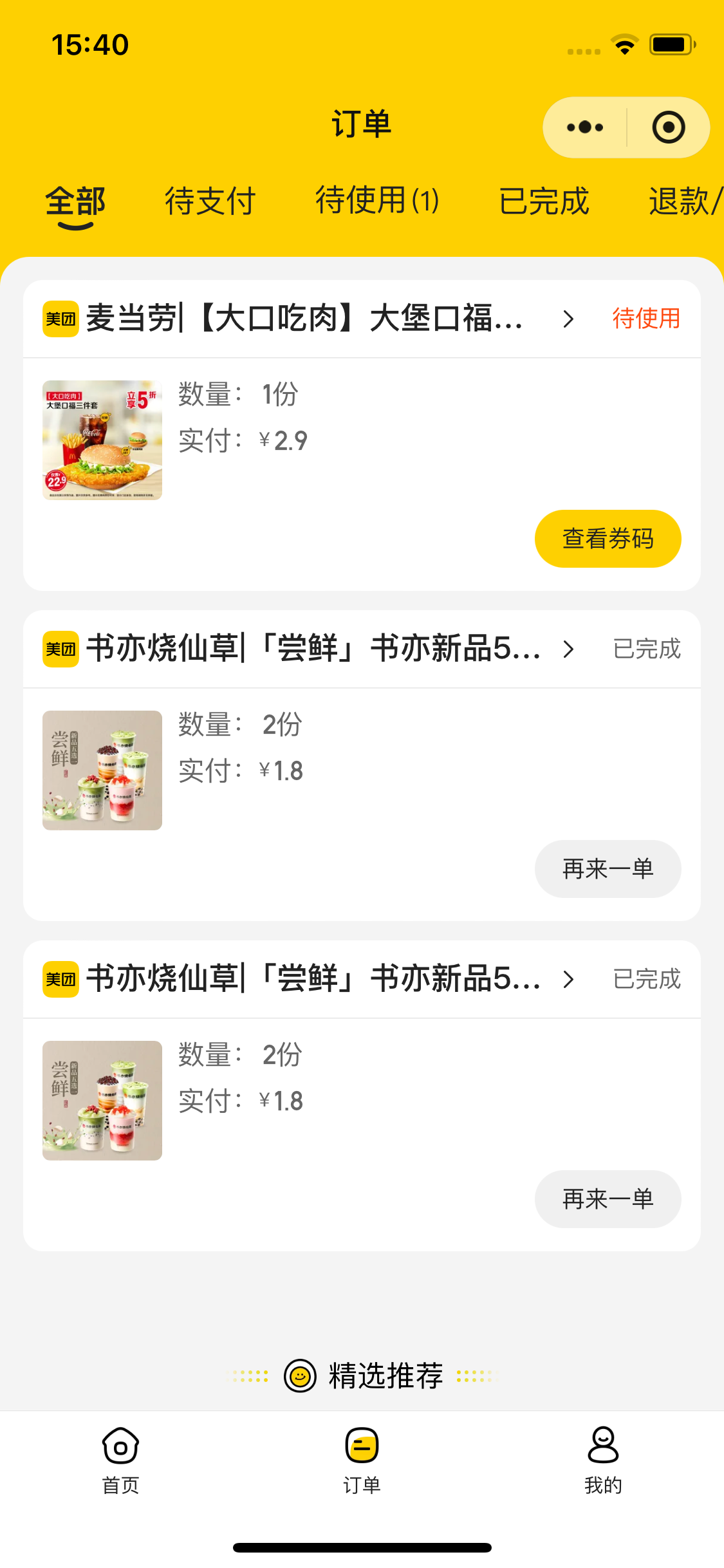Tap 查看券码 for the 麦当劳 order

[608, 539]
